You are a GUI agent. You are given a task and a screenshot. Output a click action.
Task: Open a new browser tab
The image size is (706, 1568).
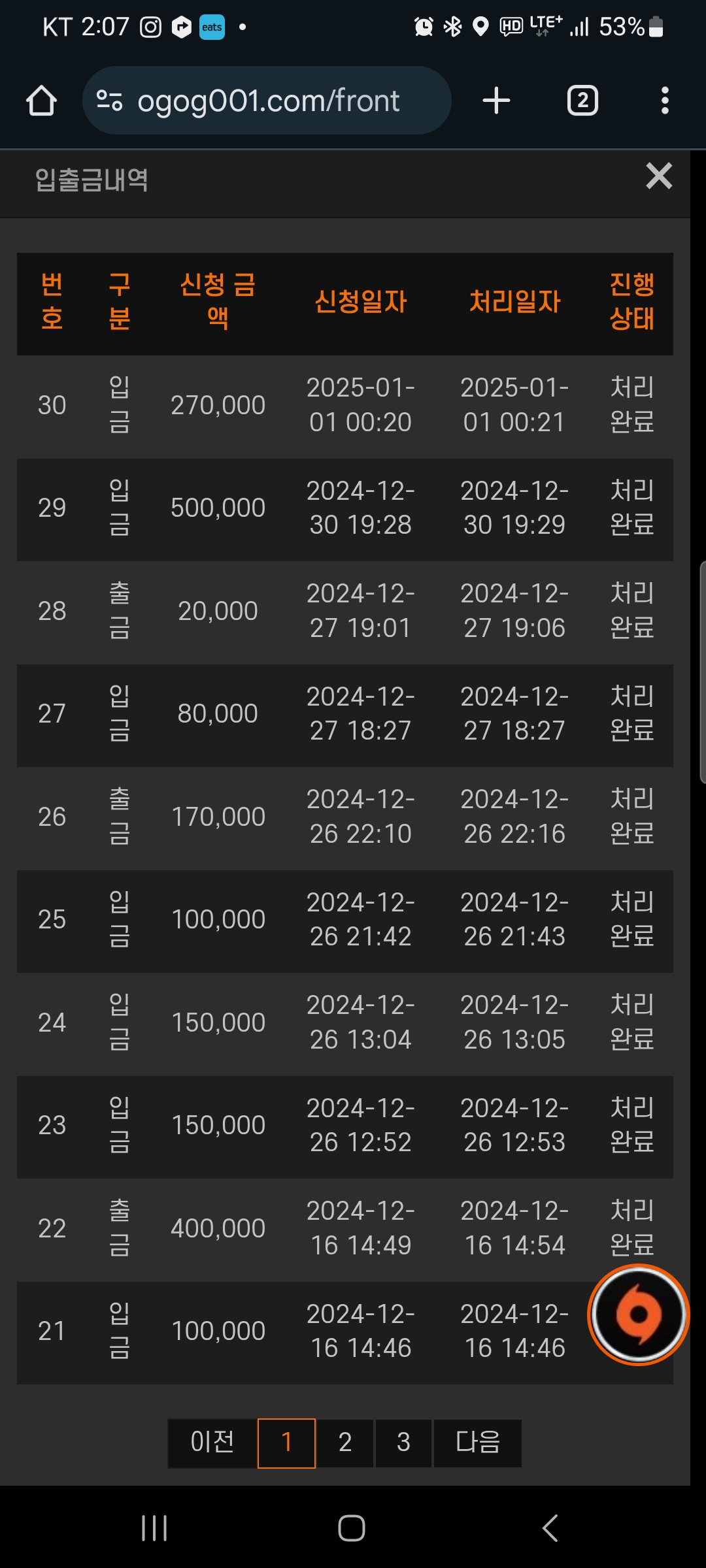coord(496,101)
